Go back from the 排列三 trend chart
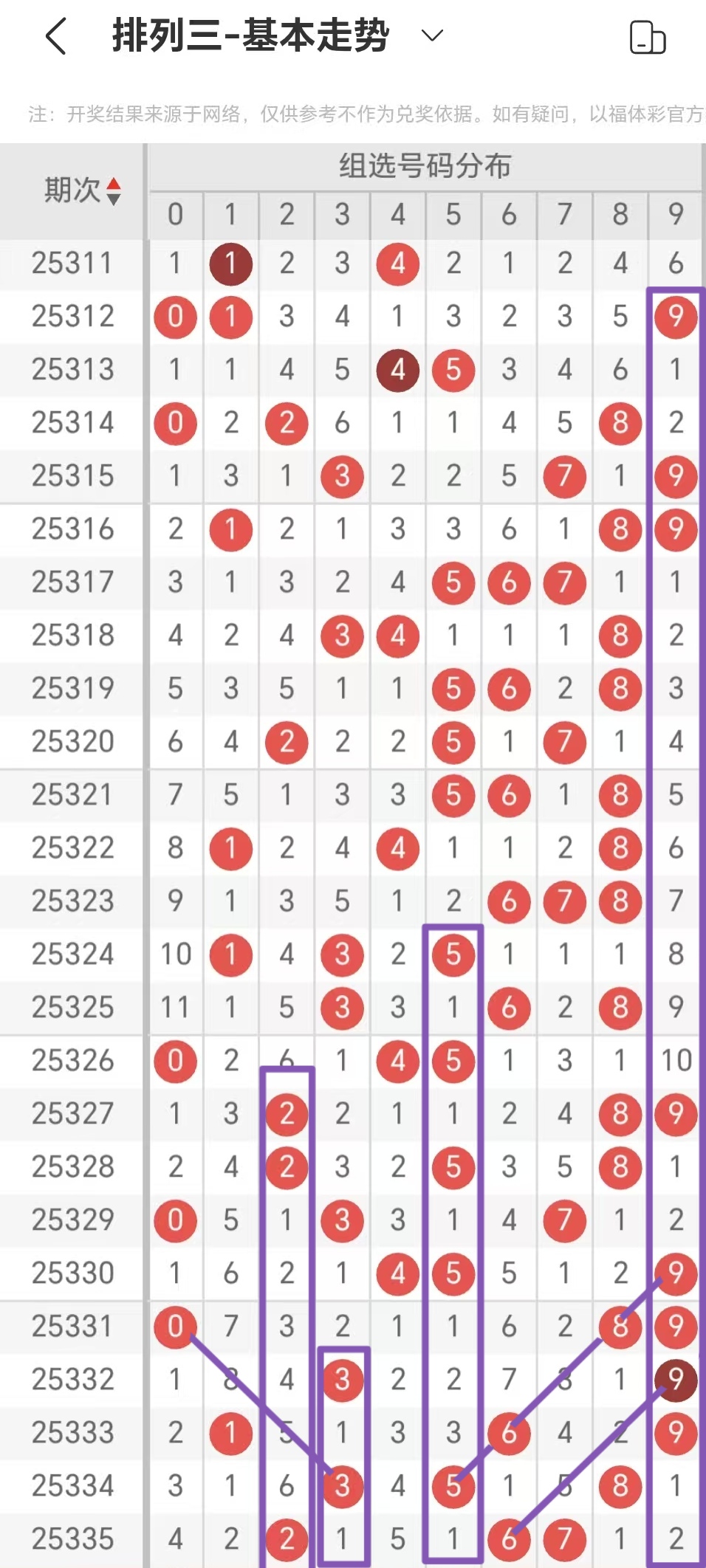 (x=56, y=36)
